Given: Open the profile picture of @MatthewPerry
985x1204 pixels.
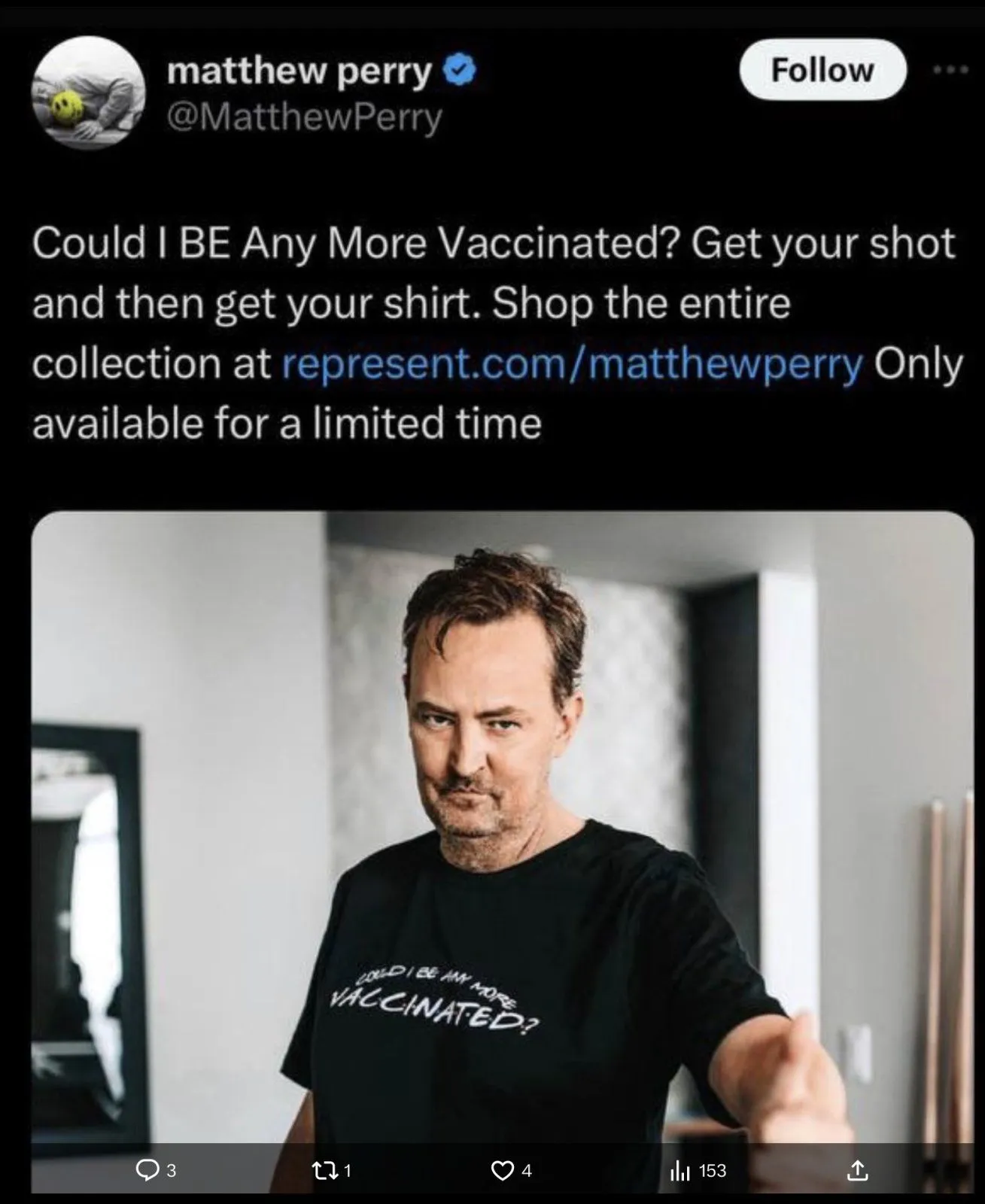Looking at the screenshot, I should pos(88,93).
